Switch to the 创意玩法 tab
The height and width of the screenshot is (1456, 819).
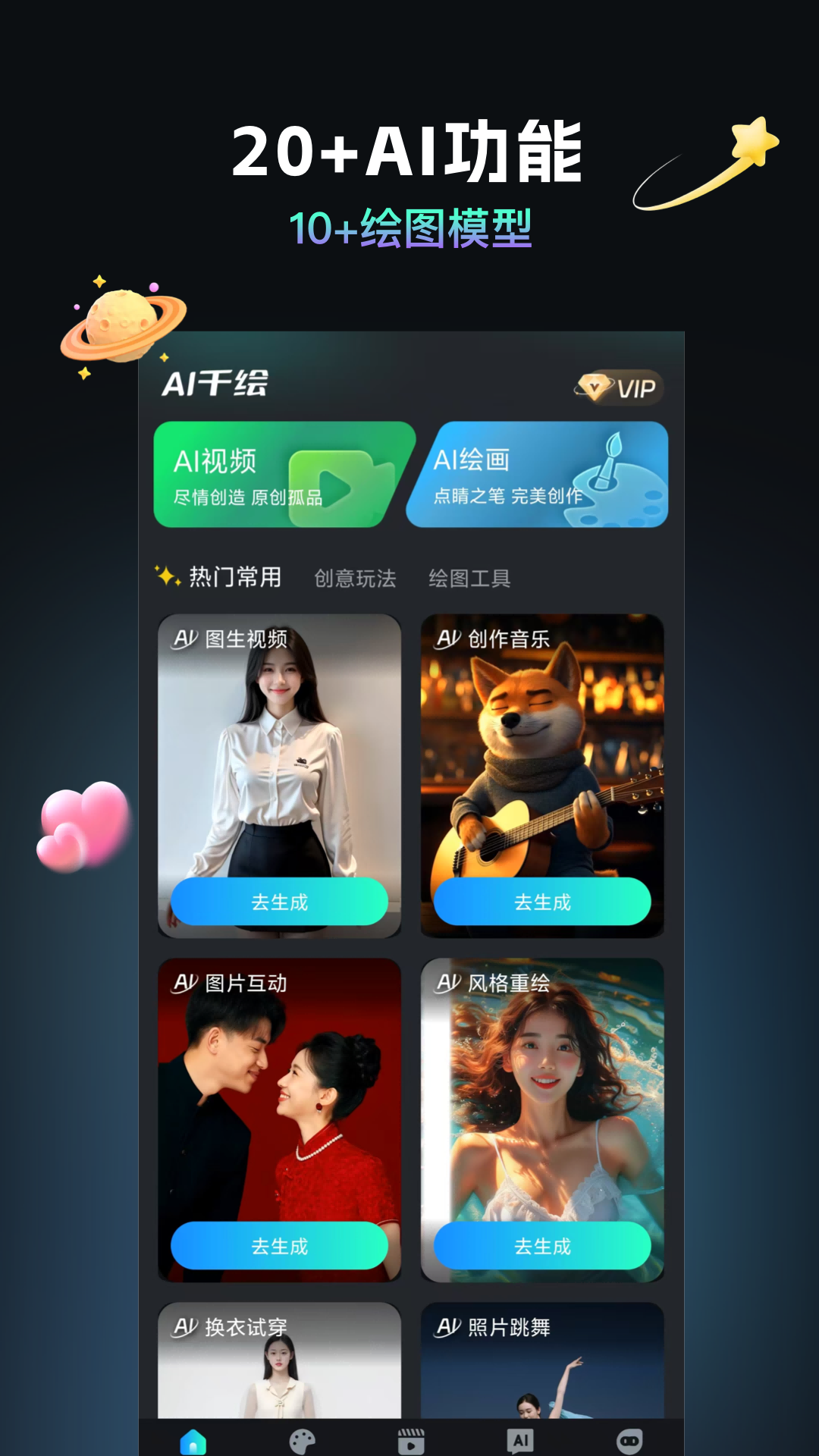click(x=353, y=577)
